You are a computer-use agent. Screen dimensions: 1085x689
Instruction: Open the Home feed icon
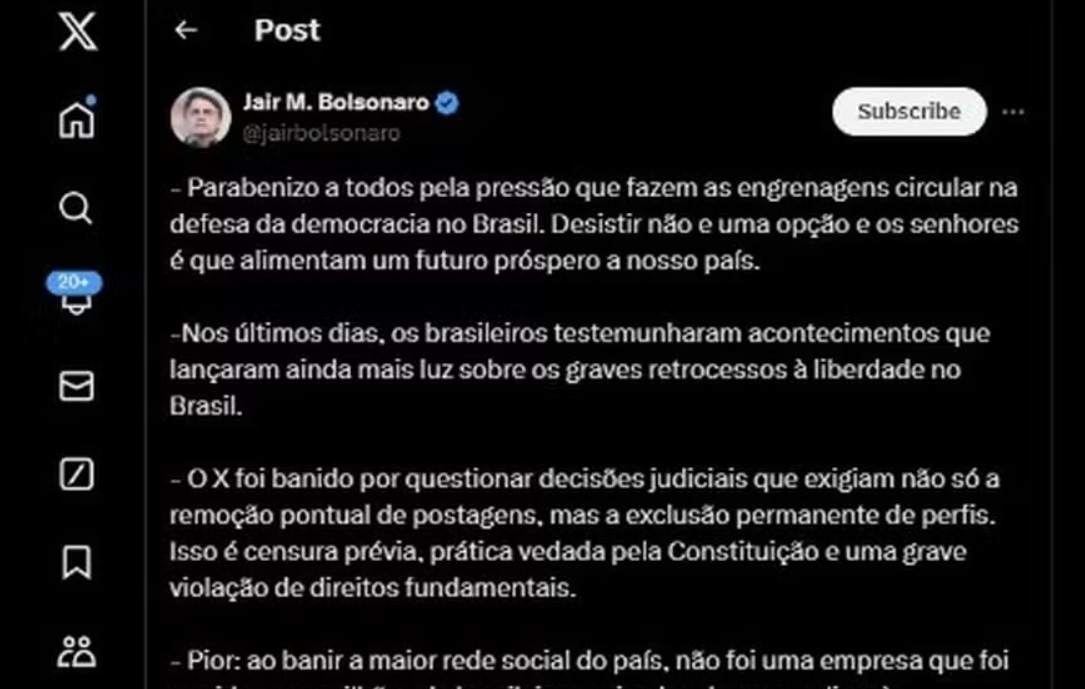(x=77, y=118)
